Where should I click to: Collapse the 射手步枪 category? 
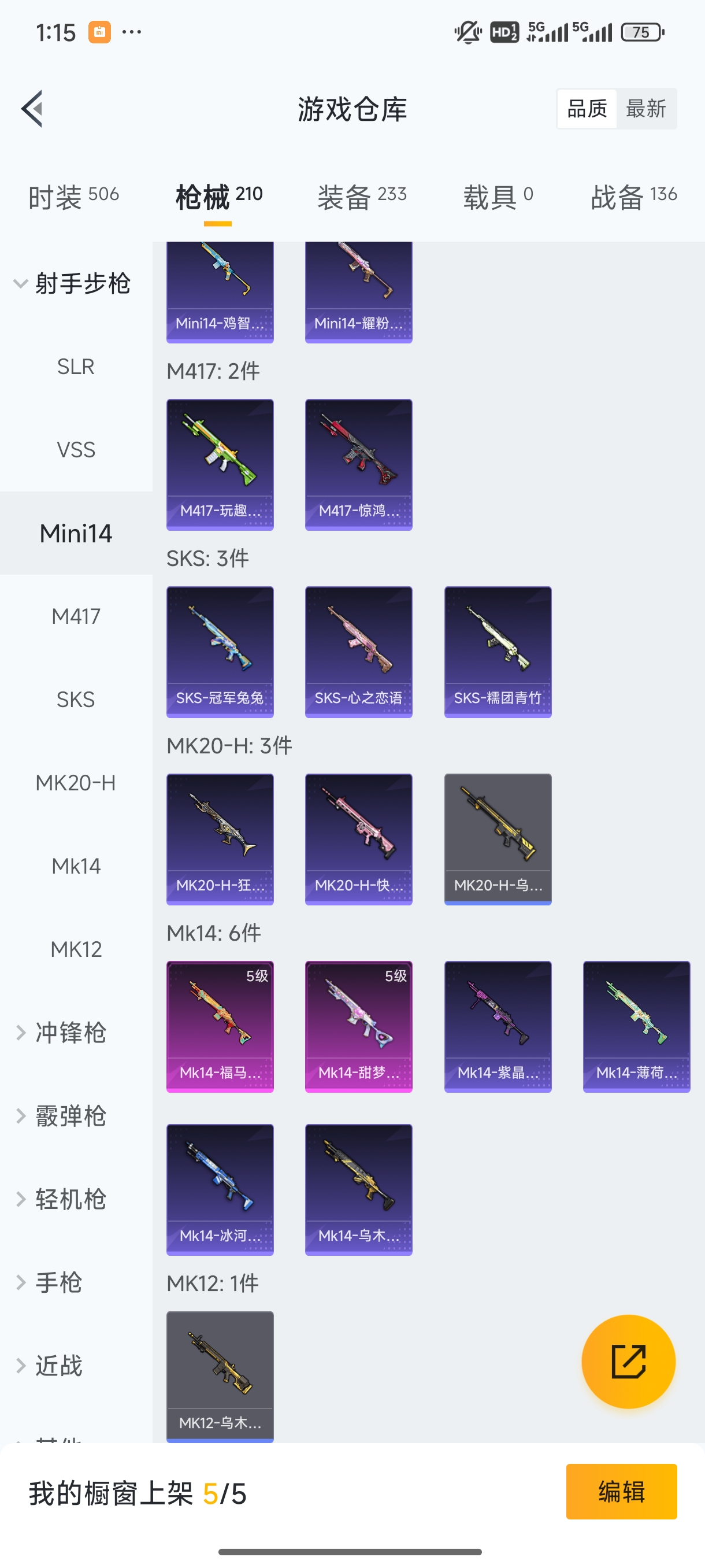pyautogui.click(x=73, y=284)
